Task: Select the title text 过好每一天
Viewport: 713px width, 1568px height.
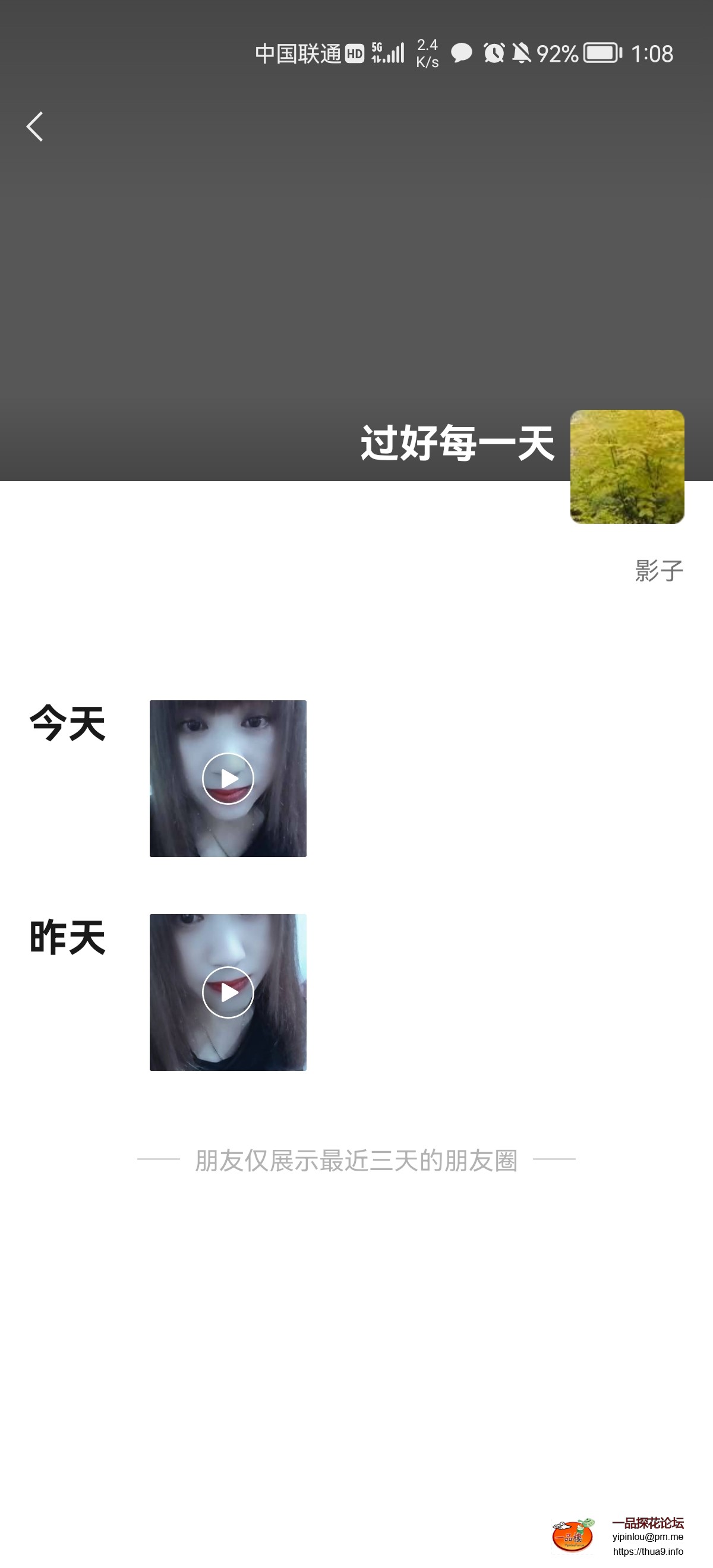Action: coord(459,443)
